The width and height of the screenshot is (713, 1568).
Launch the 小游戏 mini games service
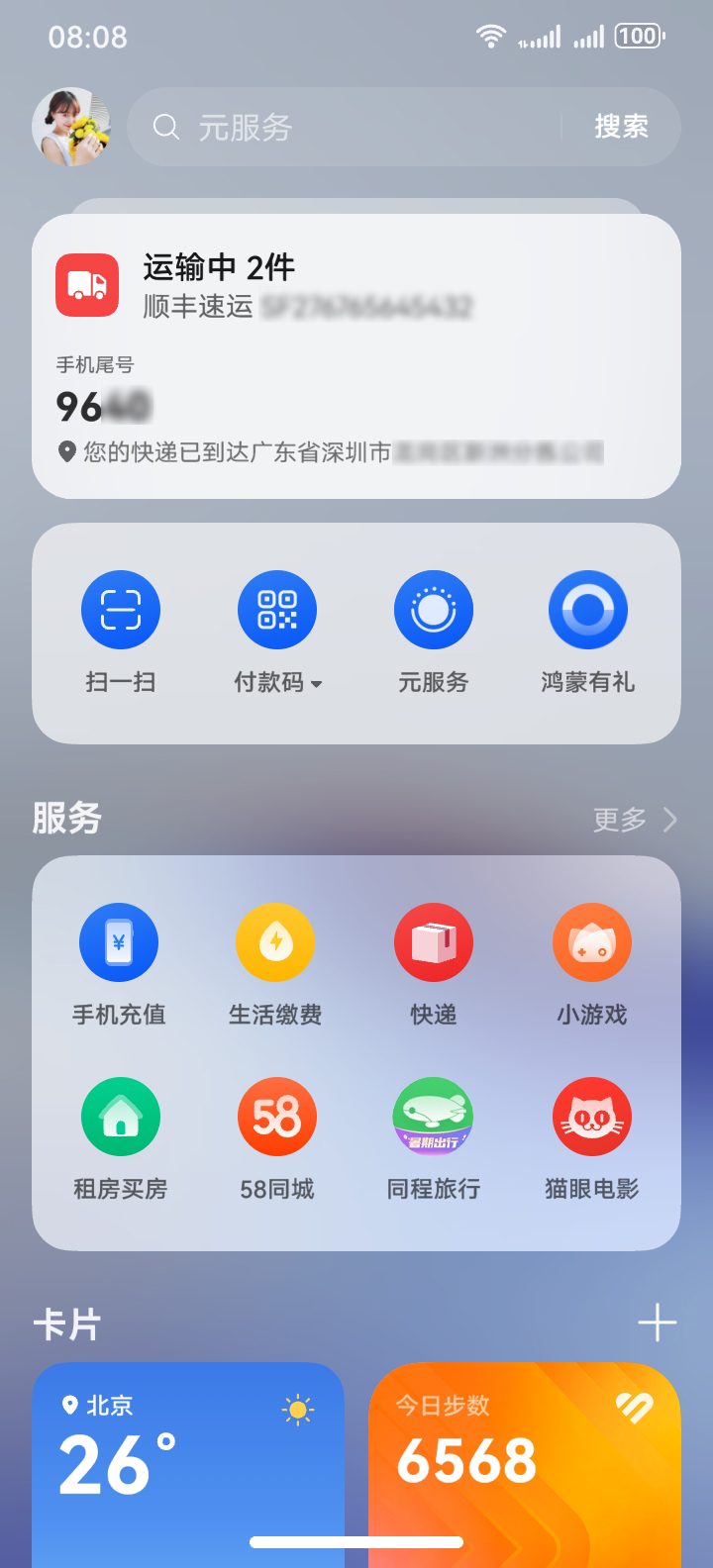590,942
